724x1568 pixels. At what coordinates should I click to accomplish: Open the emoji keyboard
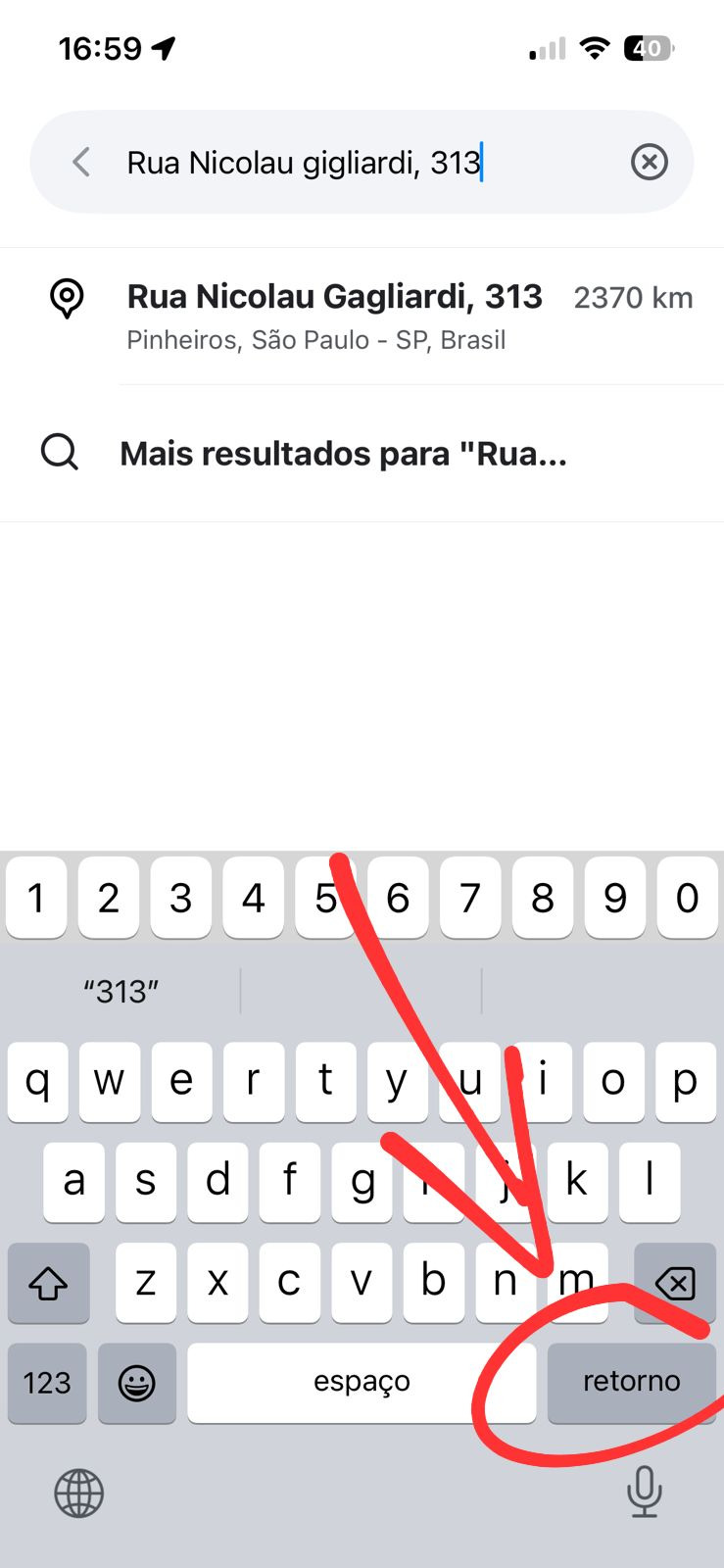coord(137,1383)
